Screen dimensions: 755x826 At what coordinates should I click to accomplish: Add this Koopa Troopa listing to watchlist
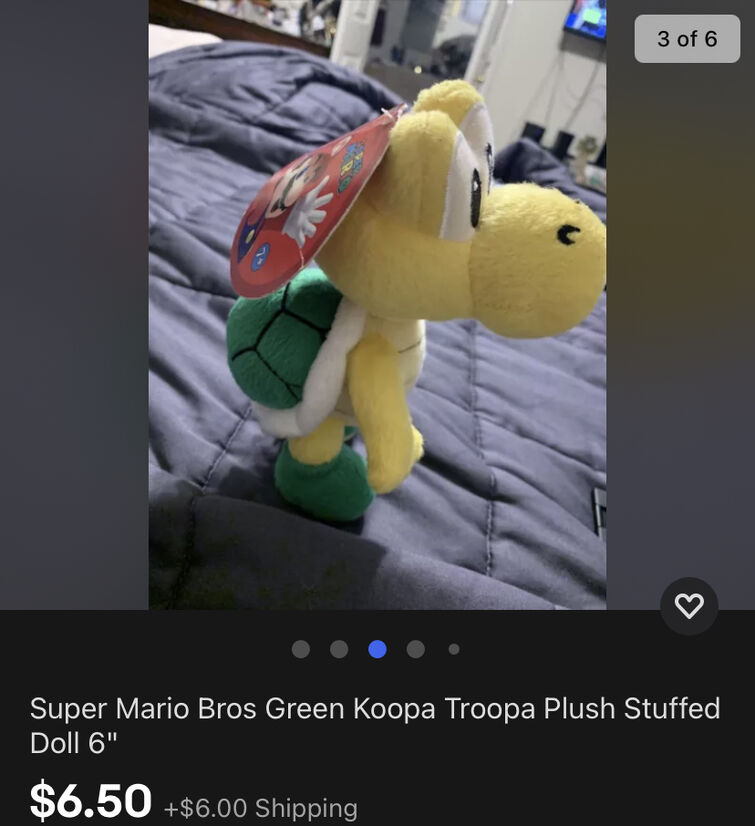coord(689,606)
